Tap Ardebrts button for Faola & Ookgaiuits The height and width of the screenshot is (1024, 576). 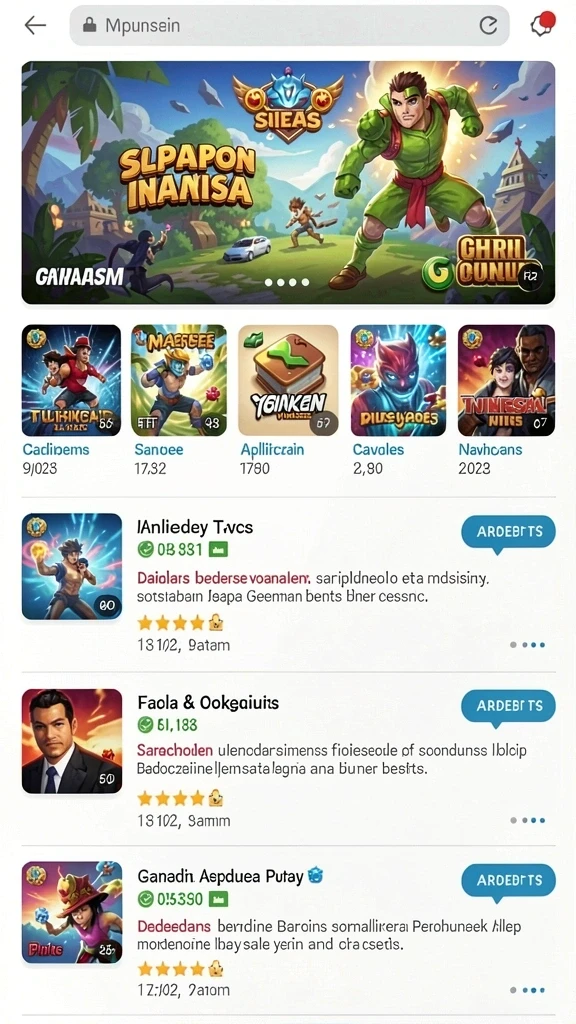click(x=508, y=707)
